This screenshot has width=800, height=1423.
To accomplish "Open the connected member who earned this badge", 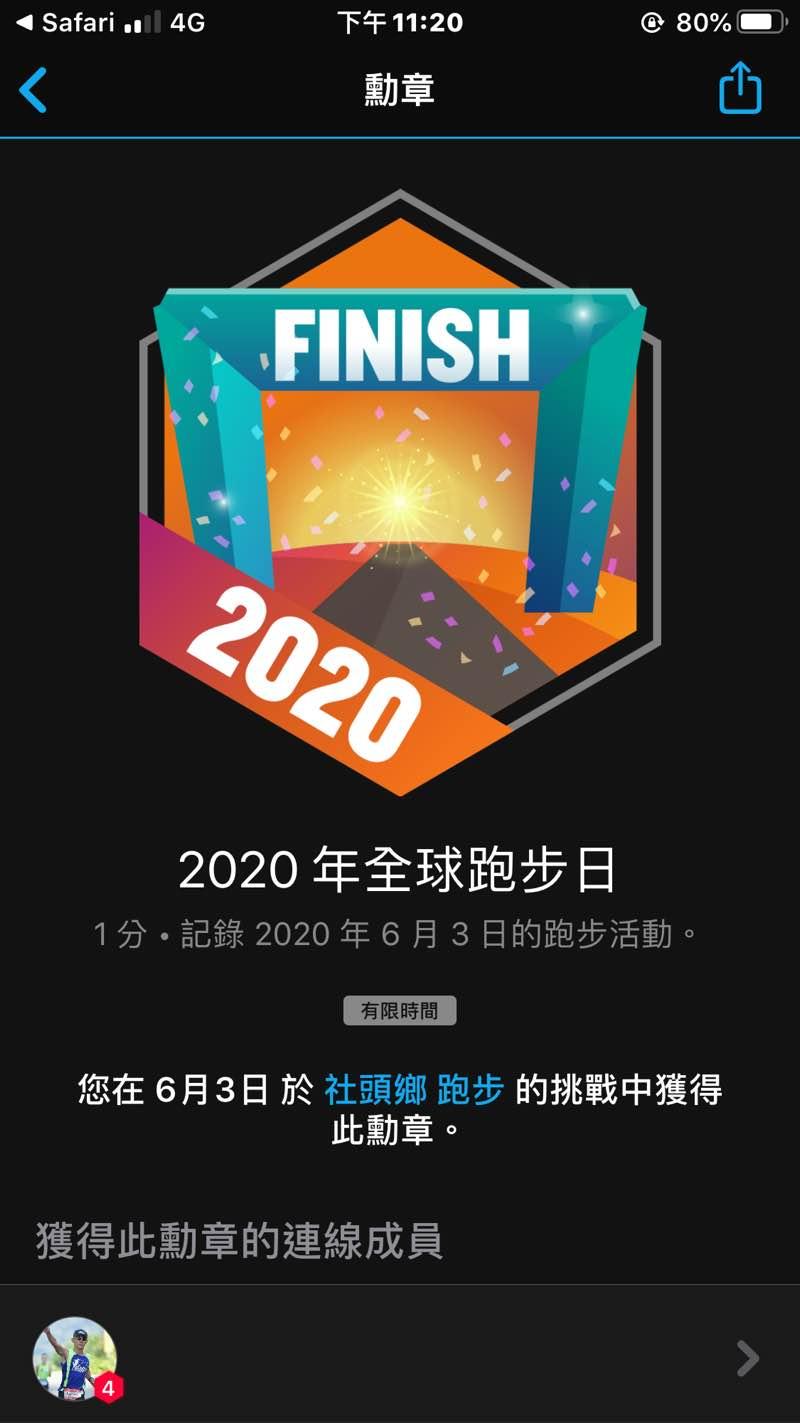I will point(400,1358).
